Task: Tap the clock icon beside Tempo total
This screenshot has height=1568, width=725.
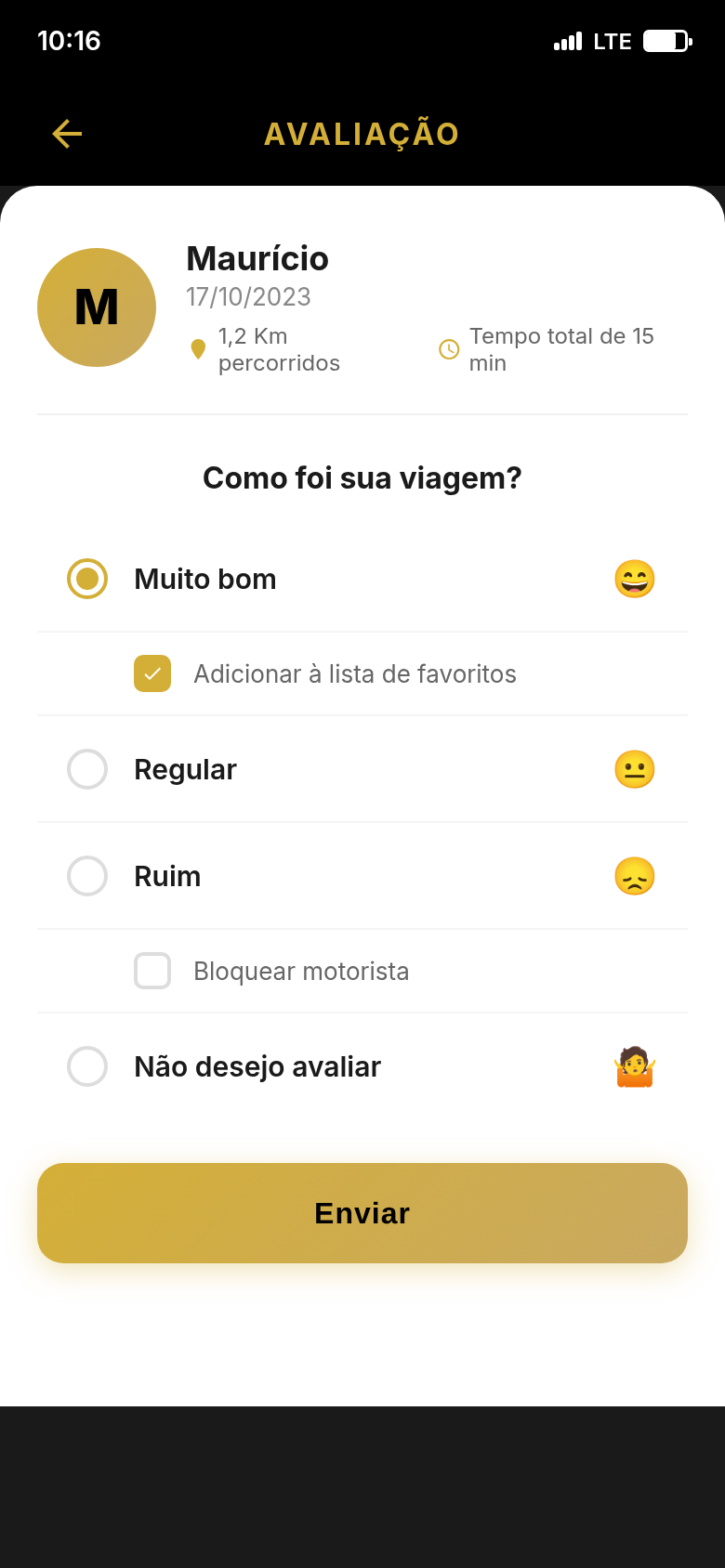Action: [x=448, y=348]
